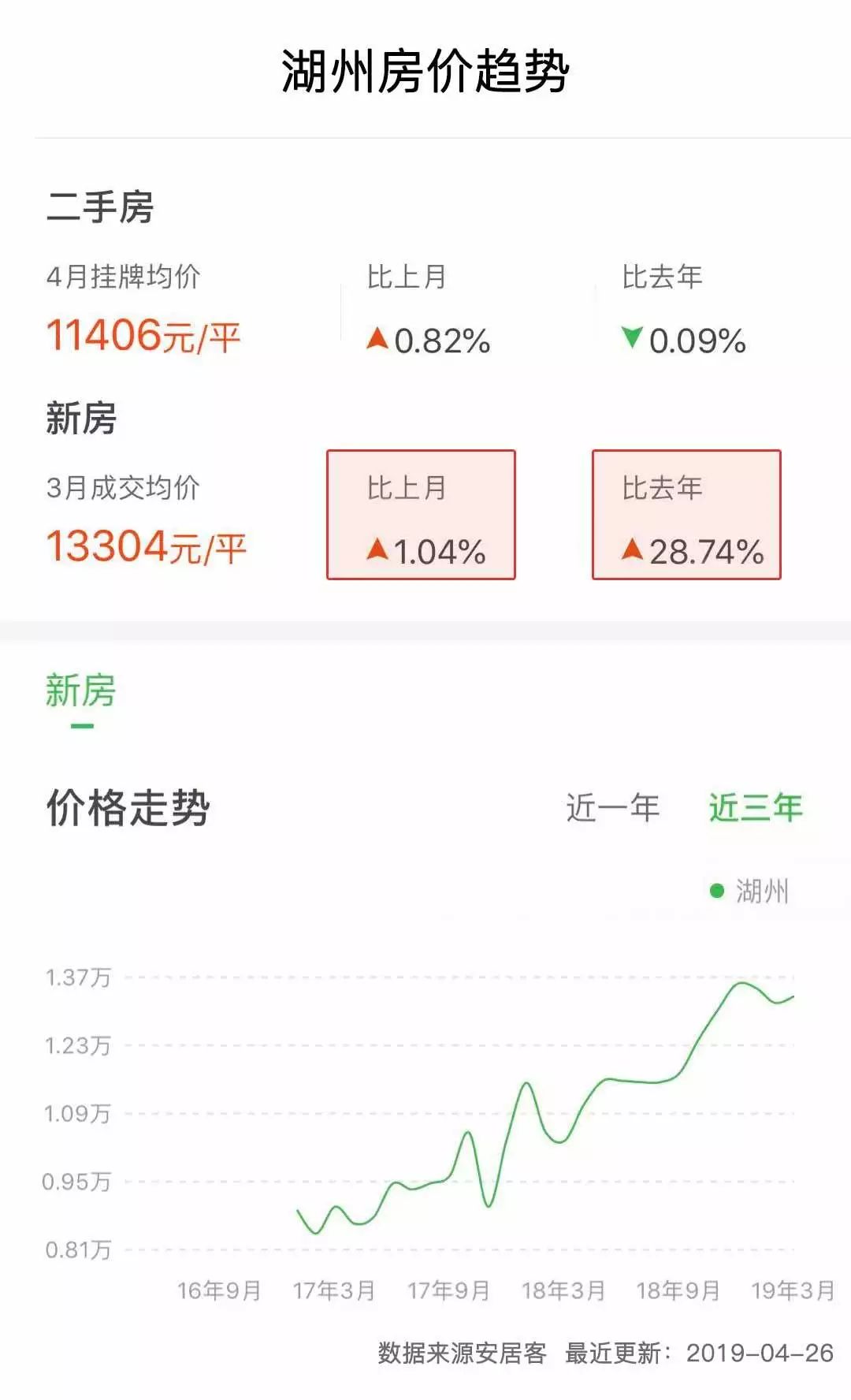Click the peak of the green price curve
This screenshot has width=851, height=1400.
click(x=739, y=984)
